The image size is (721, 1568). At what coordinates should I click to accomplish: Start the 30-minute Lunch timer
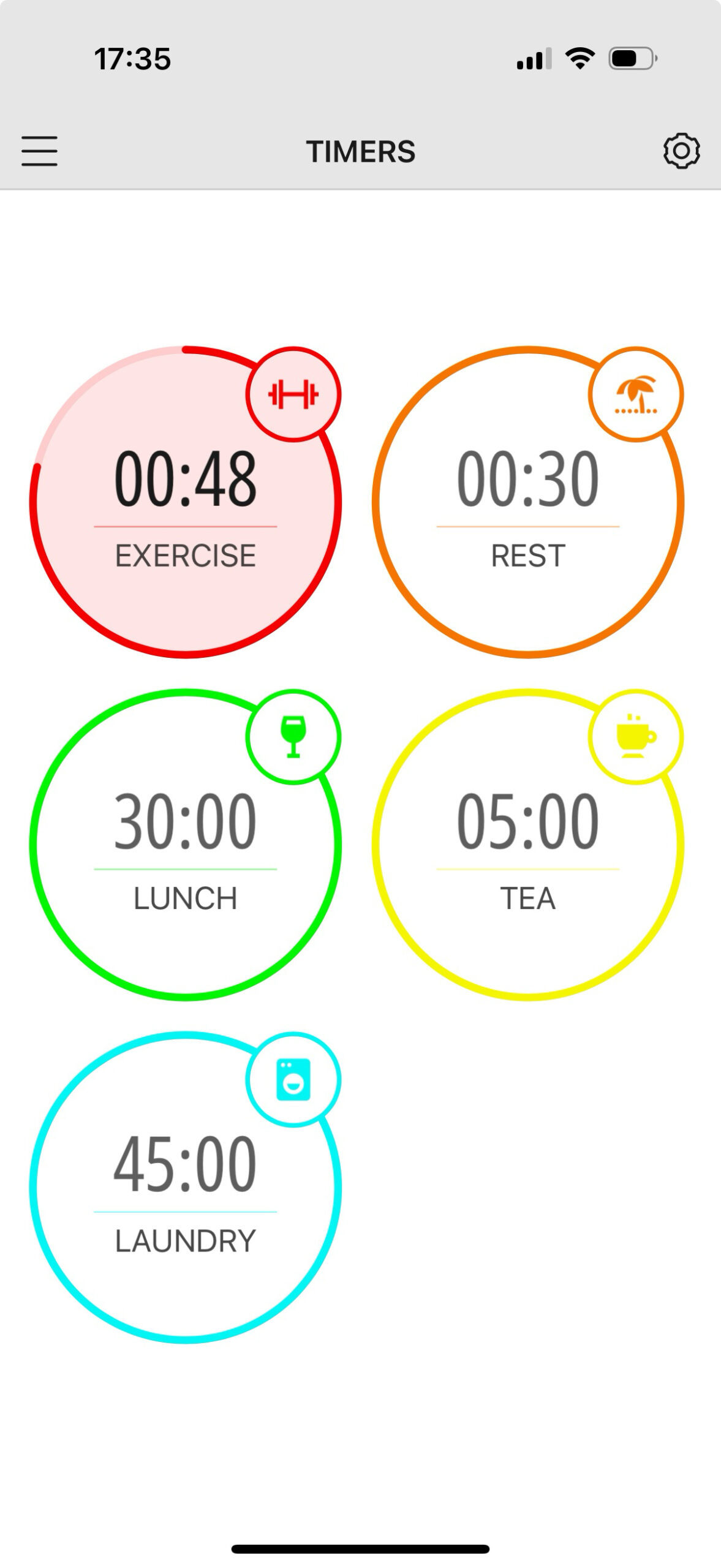pyautogui.click(x=185, y=845)
